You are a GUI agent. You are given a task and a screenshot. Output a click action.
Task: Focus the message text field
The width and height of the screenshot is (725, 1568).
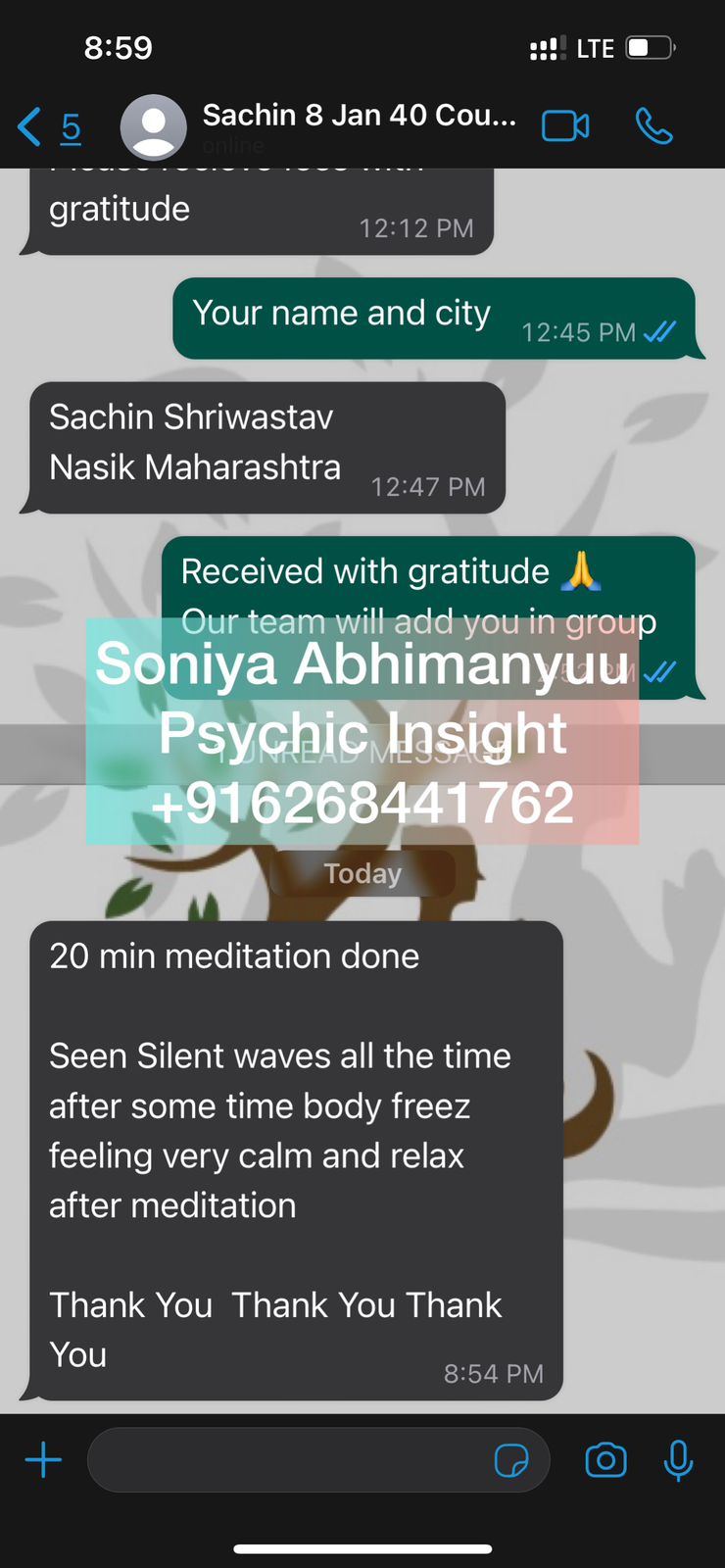[x=289, y=1460]
